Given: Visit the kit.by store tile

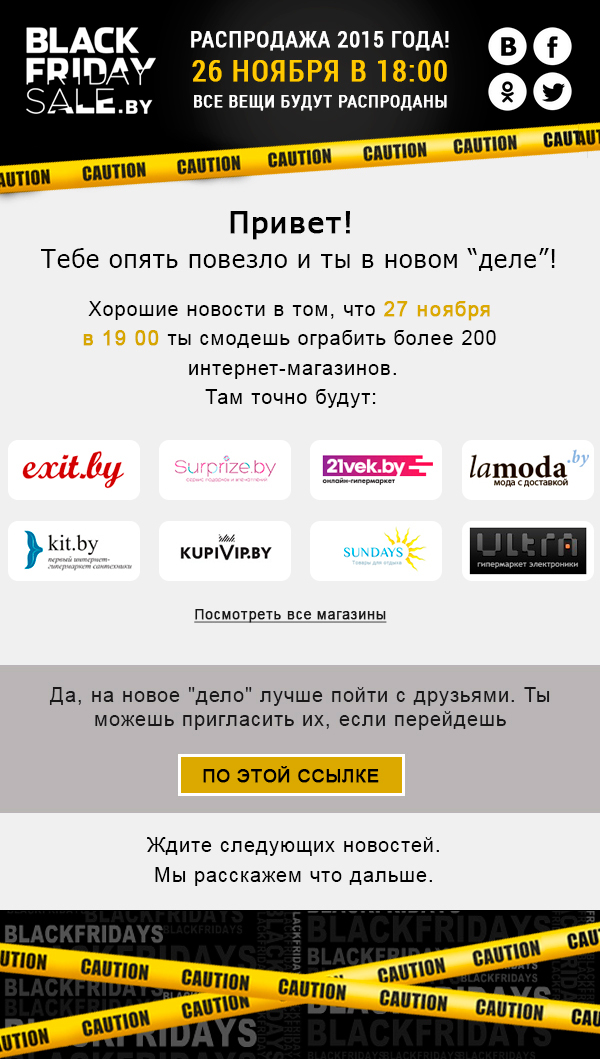Looking at the screenshot, I should click(x=74, y=550).
